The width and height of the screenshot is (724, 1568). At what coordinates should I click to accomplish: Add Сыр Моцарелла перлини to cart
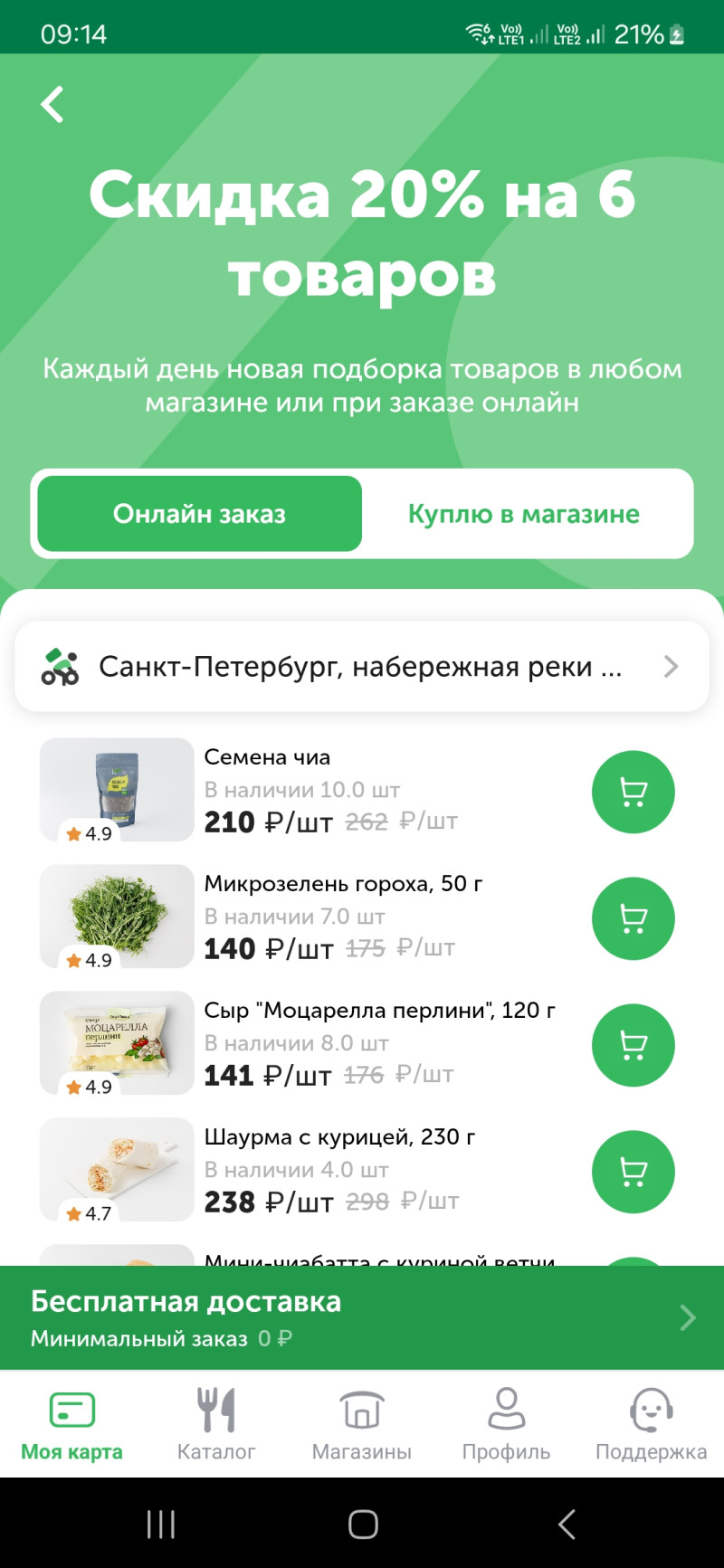tap(633, 1045)
